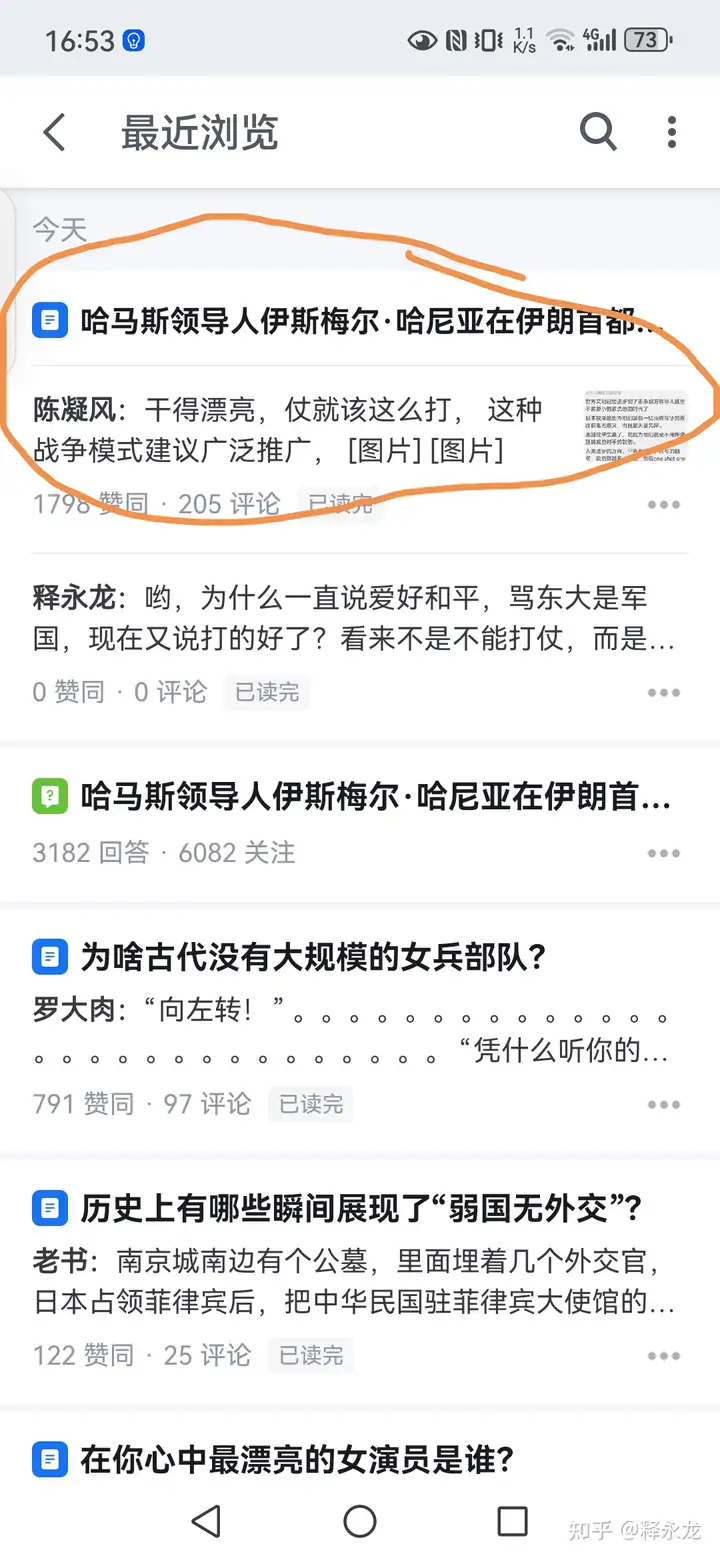Go to the home screen
The height and width of the screenshot is (1560, 720).
coord(360,1521)
